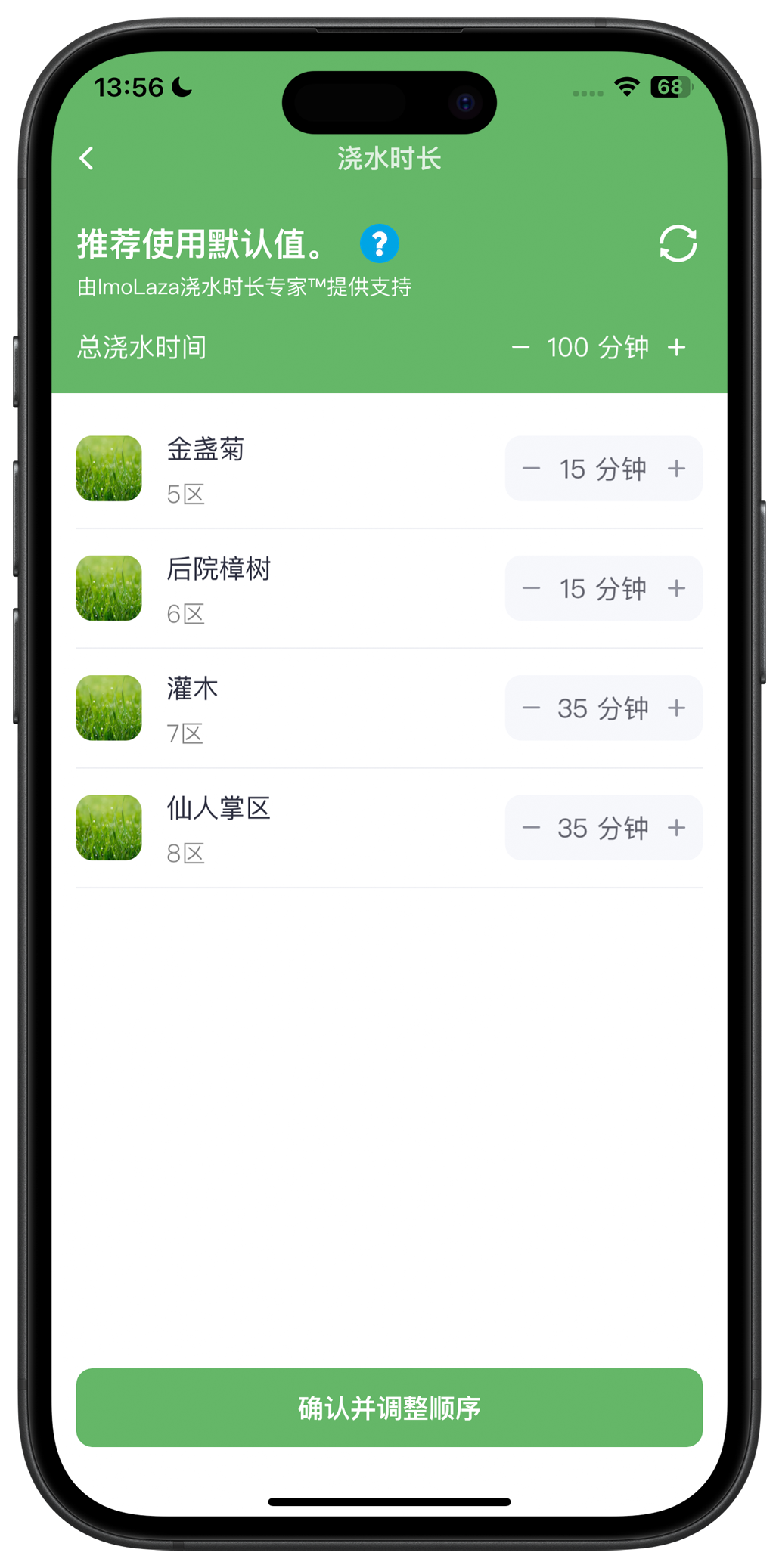Raise 灌木 watering time
The width and height of the screenshot is (779, 1568).
point(677,708)
